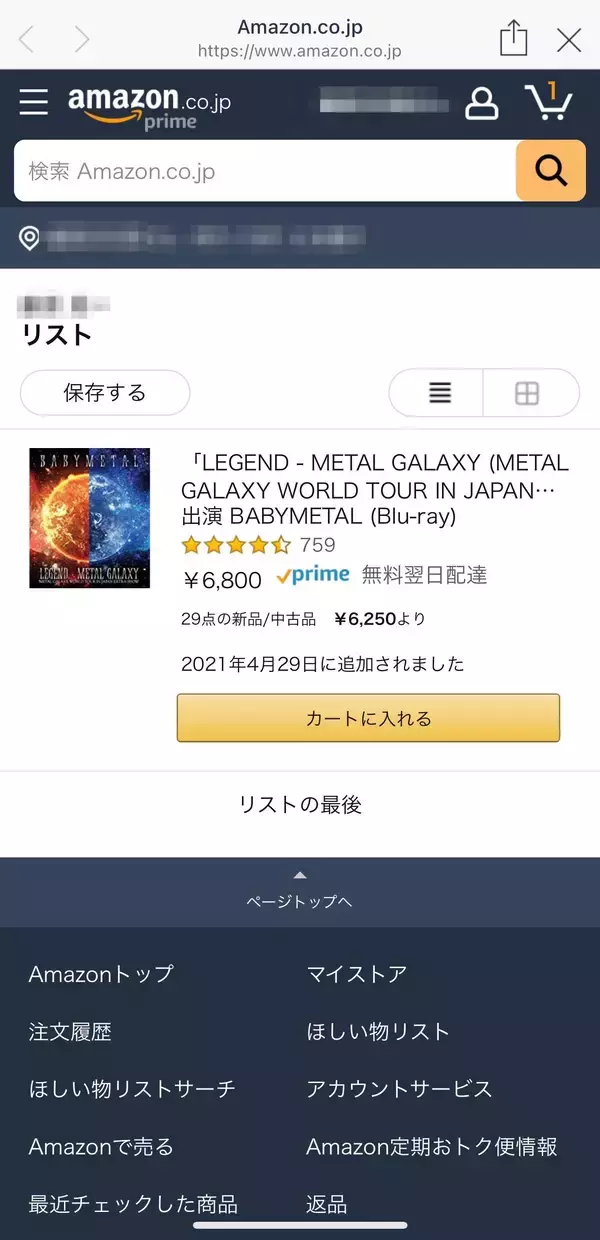The height and width of the screenshot is (1240, 600).
Task: Close the in-app browser window
Action: (x=569, y=40)
